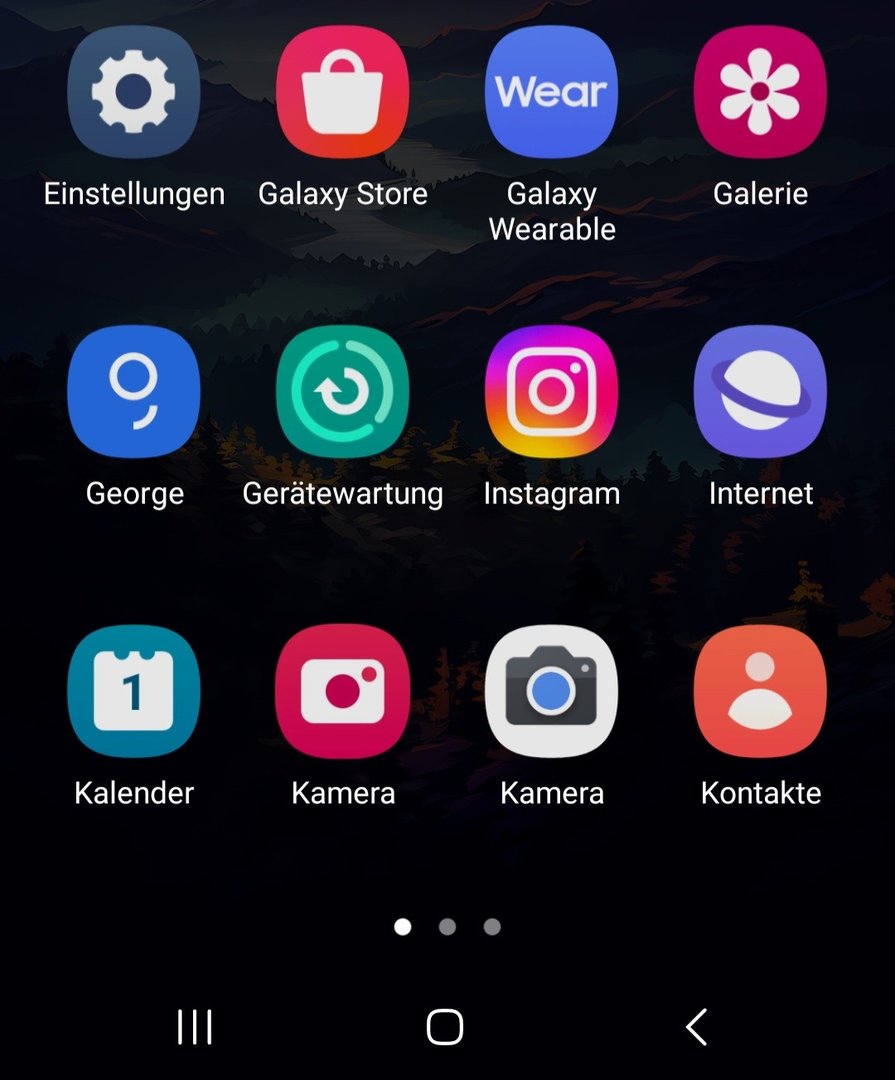895x1080 pixels.
Task: Launch Instagram
Action: [x=552, y=392]
